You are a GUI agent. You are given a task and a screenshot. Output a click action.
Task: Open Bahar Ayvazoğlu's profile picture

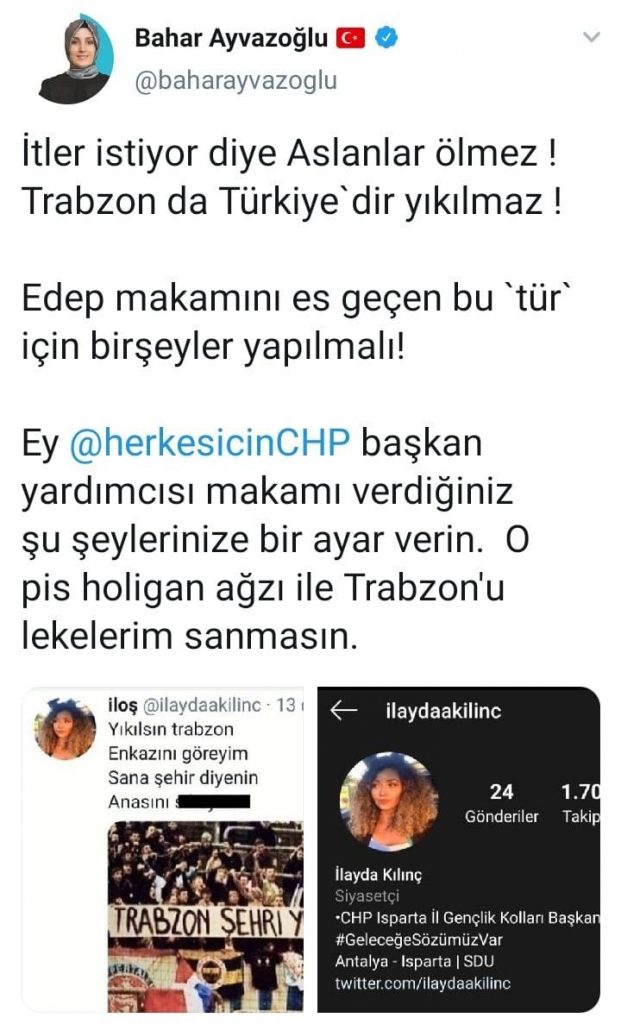[76, 60]
